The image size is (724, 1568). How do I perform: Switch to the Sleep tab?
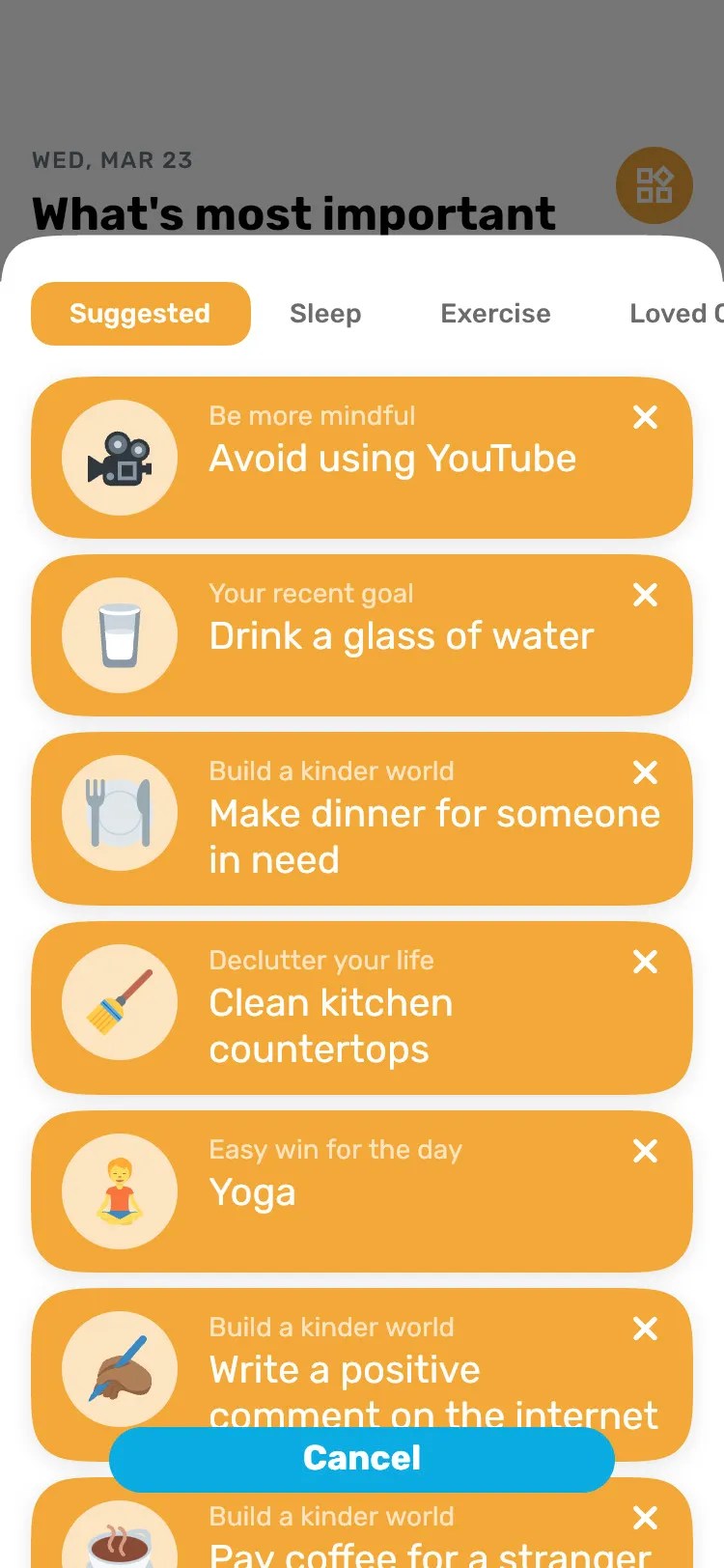(x=325, y=313)
